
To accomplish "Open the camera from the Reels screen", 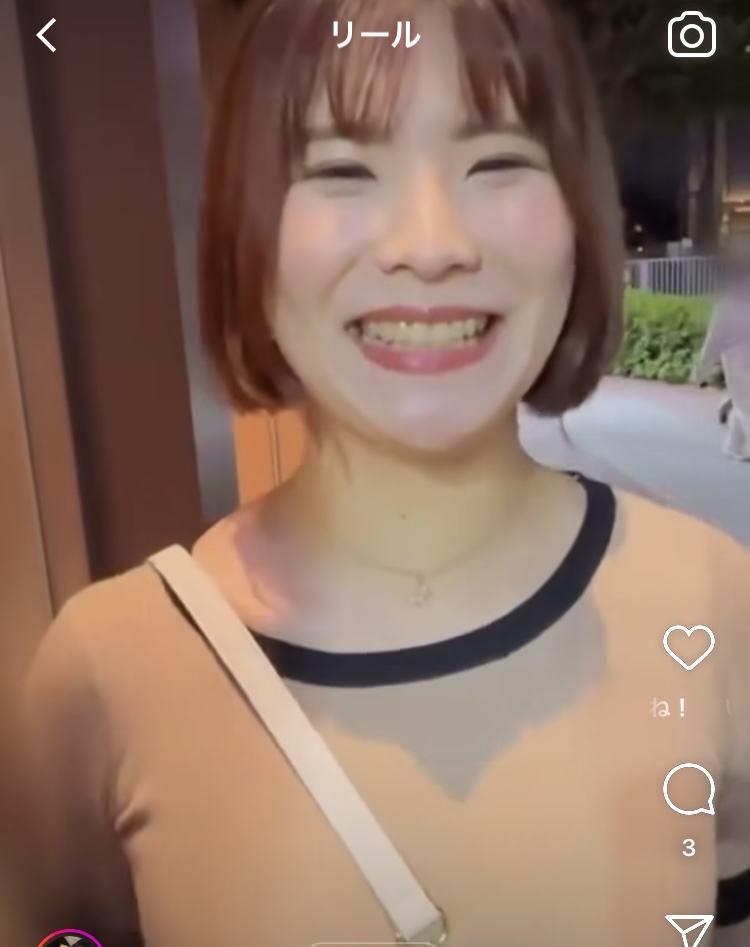I will click(x=691, y=34).
